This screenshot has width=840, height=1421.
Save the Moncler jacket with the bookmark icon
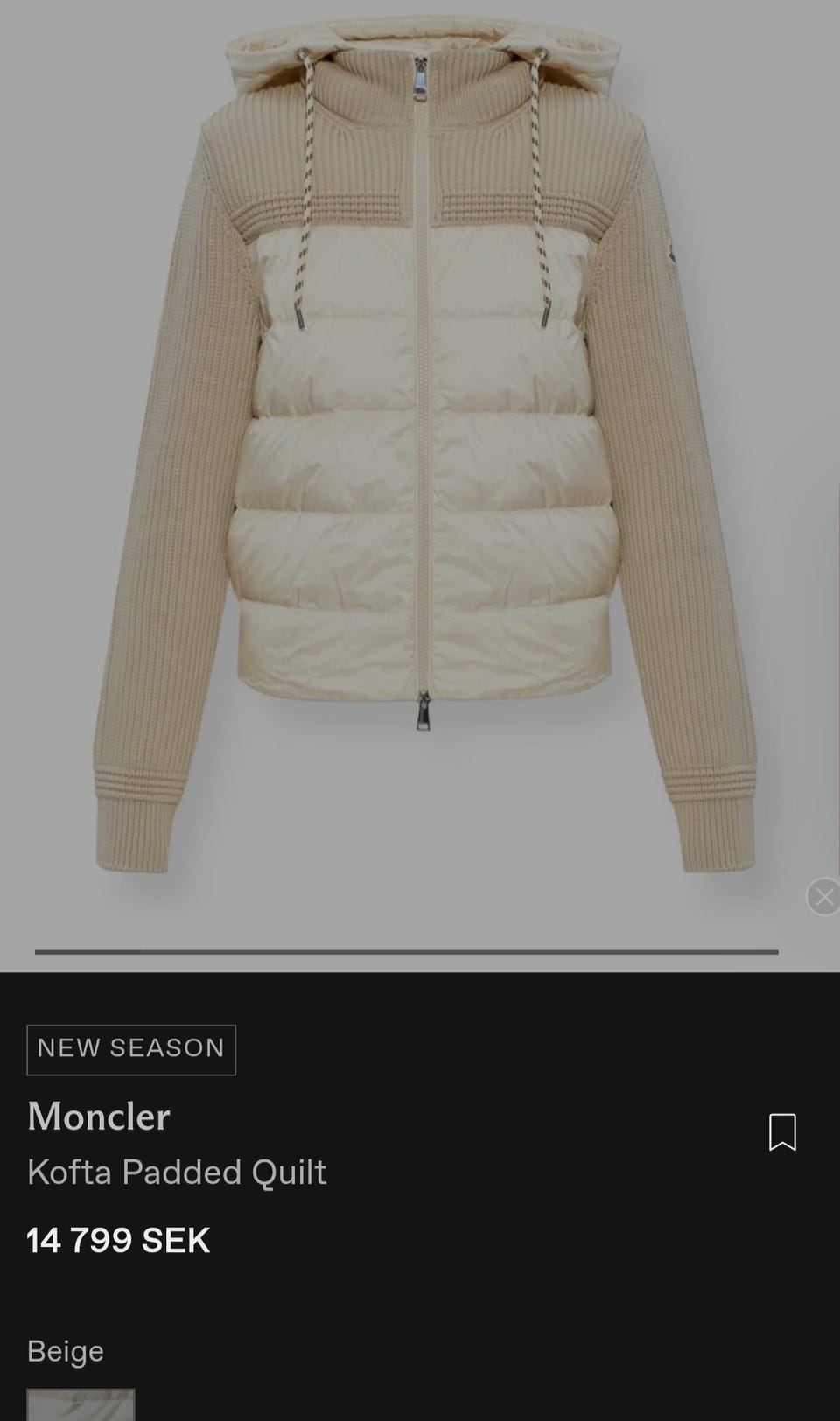(x=782, y=1131)
